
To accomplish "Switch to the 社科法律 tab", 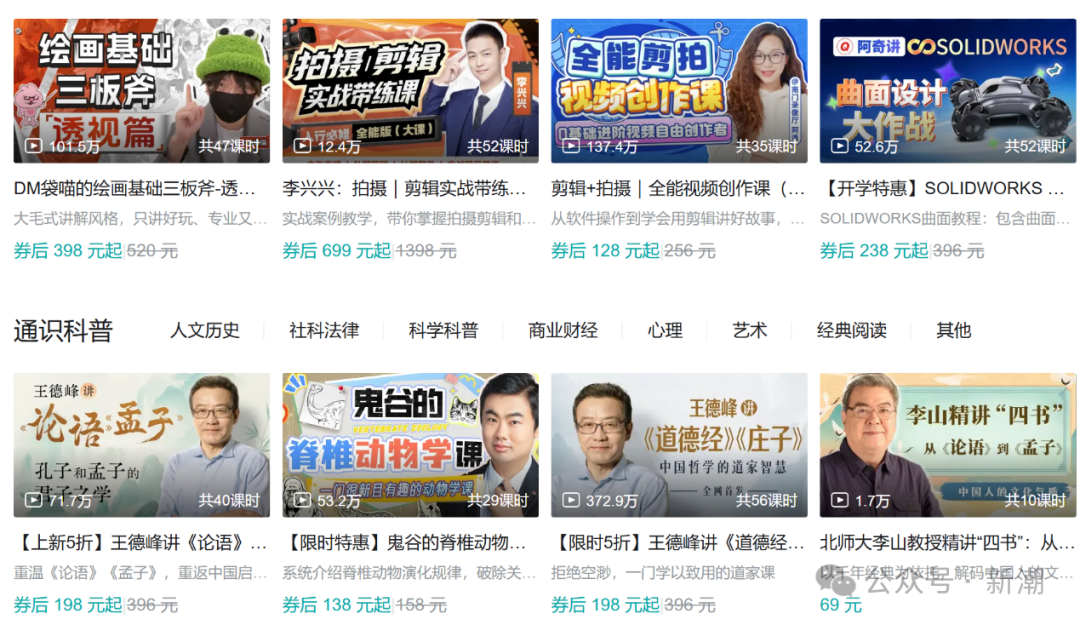I will coord(324,331).
